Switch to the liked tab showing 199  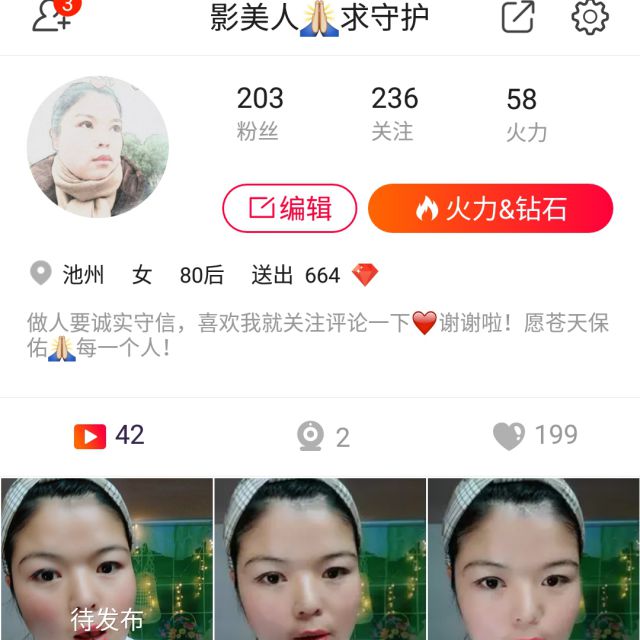tap(535, 436)
